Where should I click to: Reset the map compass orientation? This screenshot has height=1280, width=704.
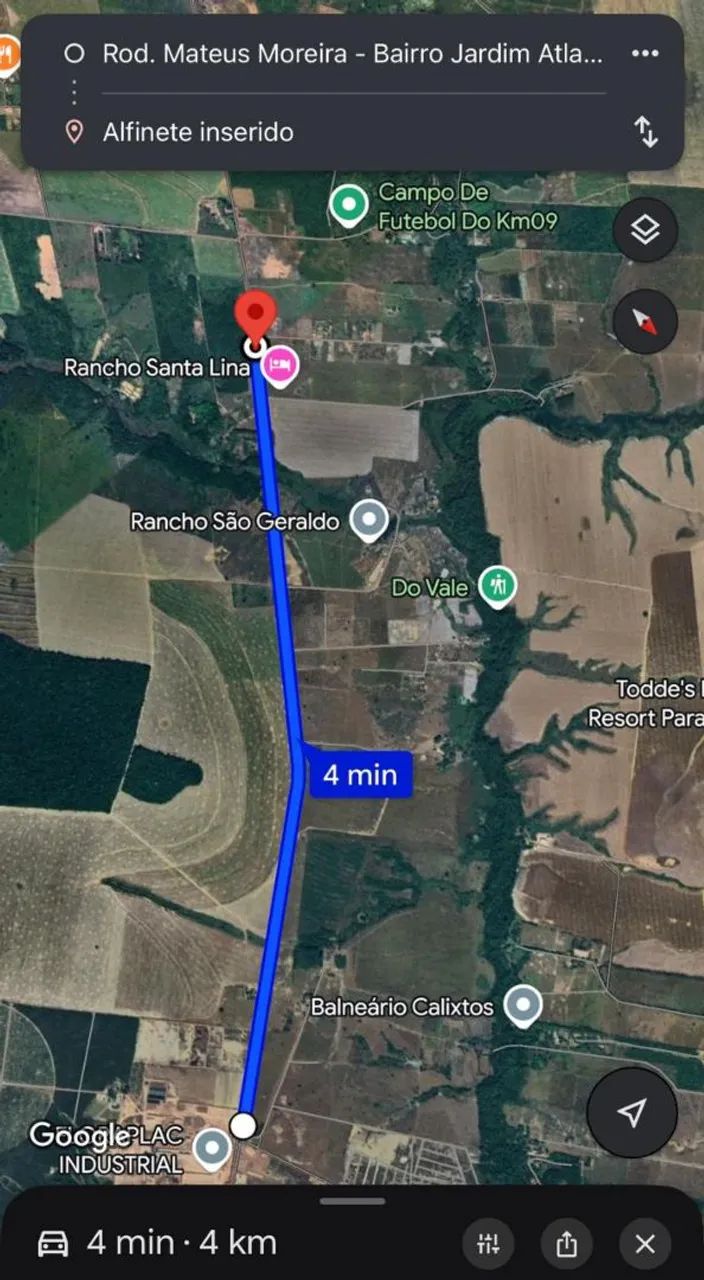tap(645, 321)
